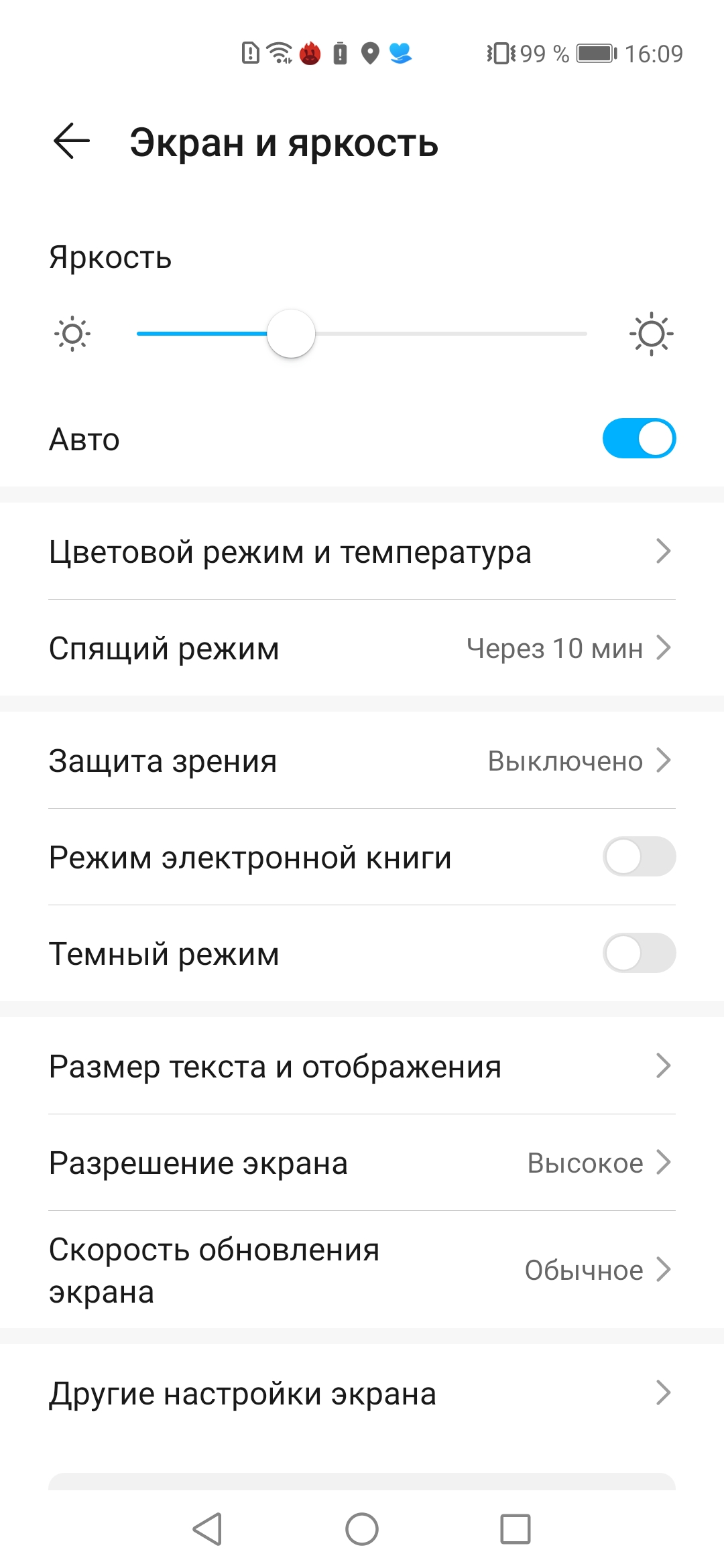The width and height of the screenshot is (724, 1568).
Task: Go back from Экран и яркость
Action: point(71,141)
